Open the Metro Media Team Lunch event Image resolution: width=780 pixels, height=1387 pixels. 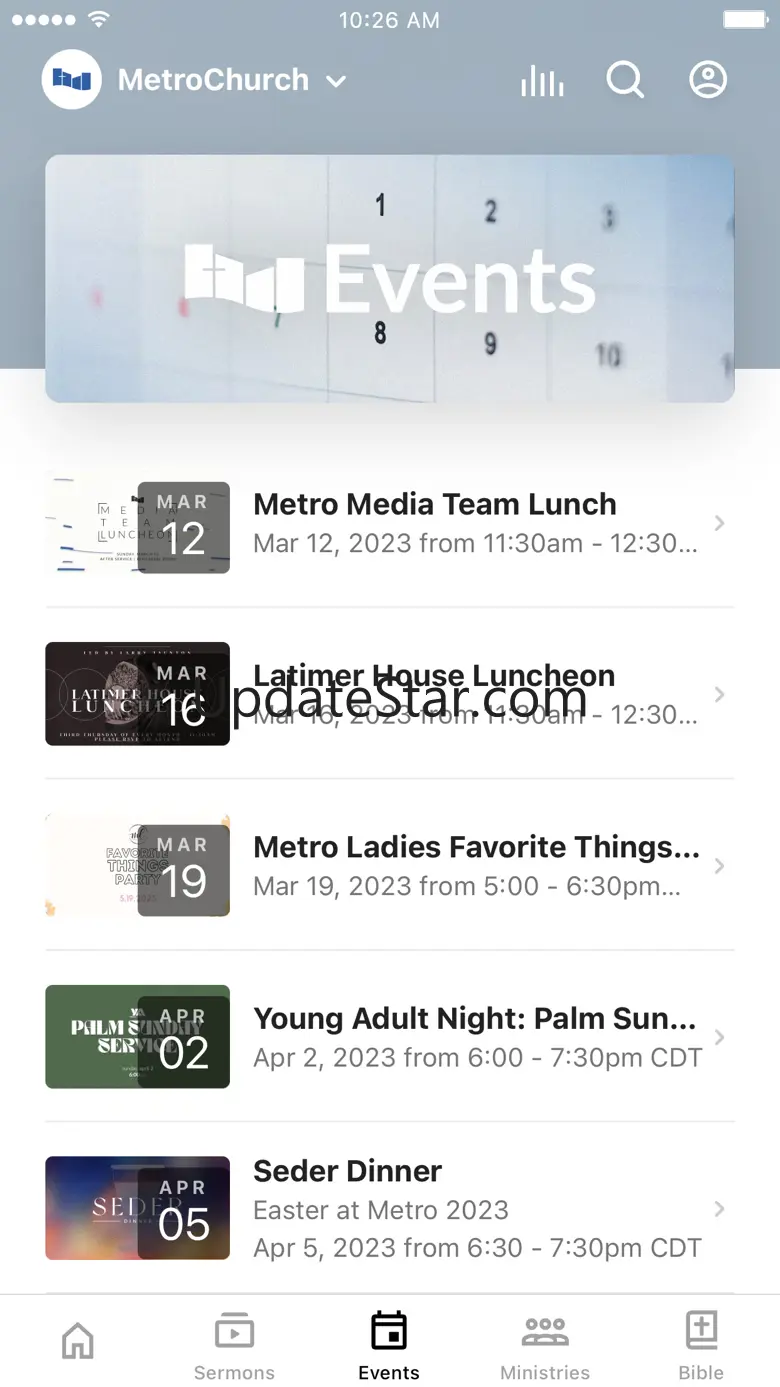[390, 523]
